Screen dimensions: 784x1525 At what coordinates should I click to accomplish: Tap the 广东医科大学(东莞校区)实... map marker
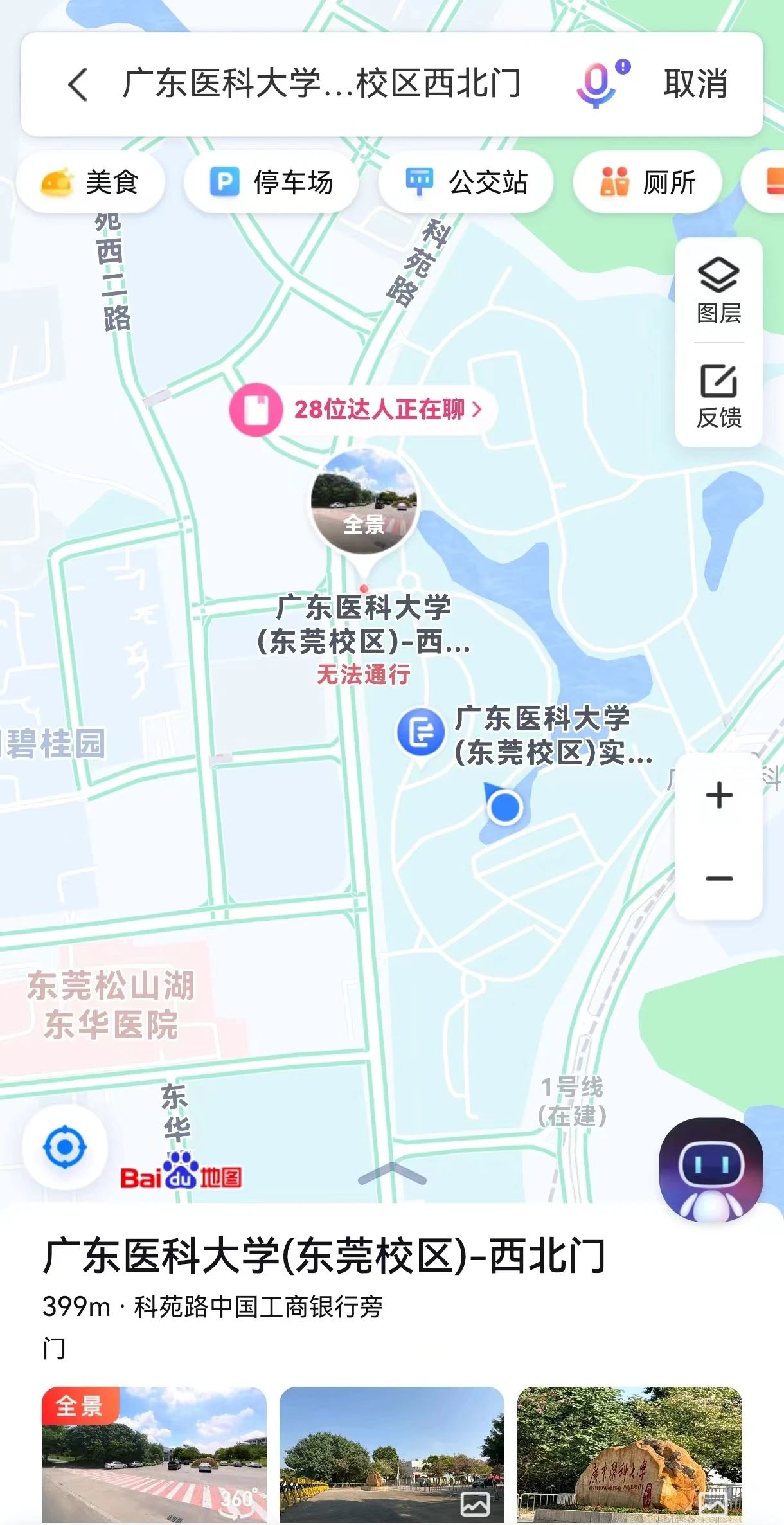pos(421,732)
